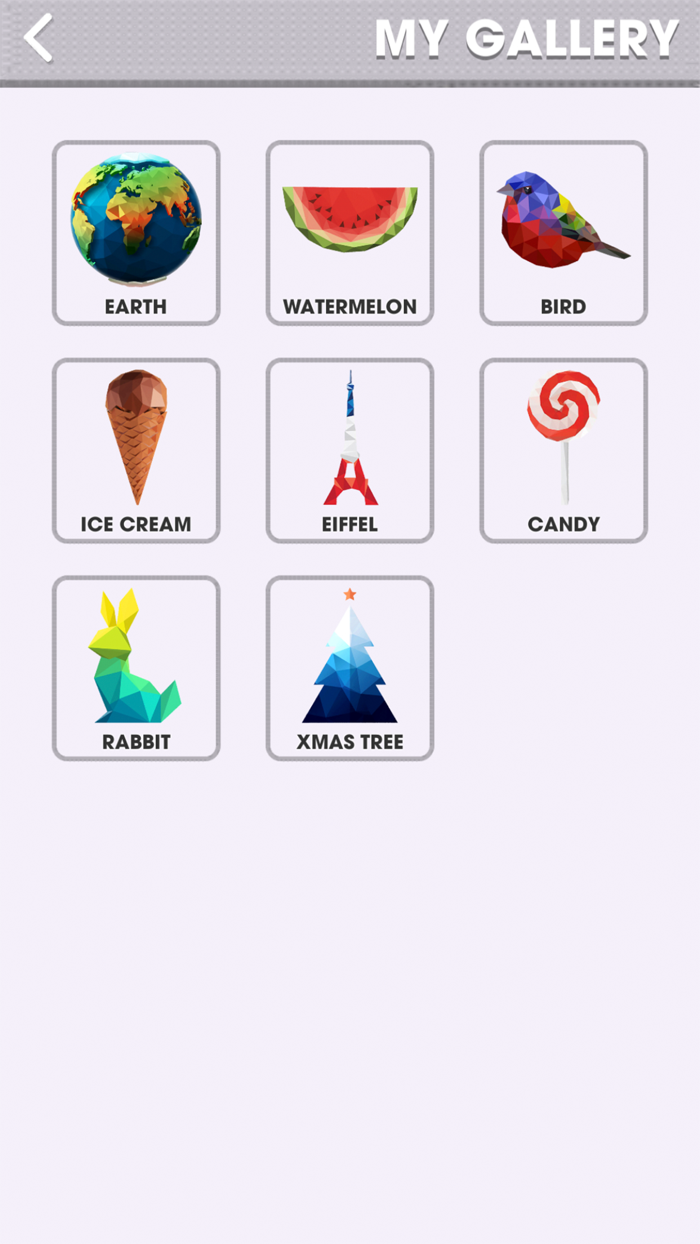View the Ice Cream picture
700x1244 pixels.
point(136,451)
